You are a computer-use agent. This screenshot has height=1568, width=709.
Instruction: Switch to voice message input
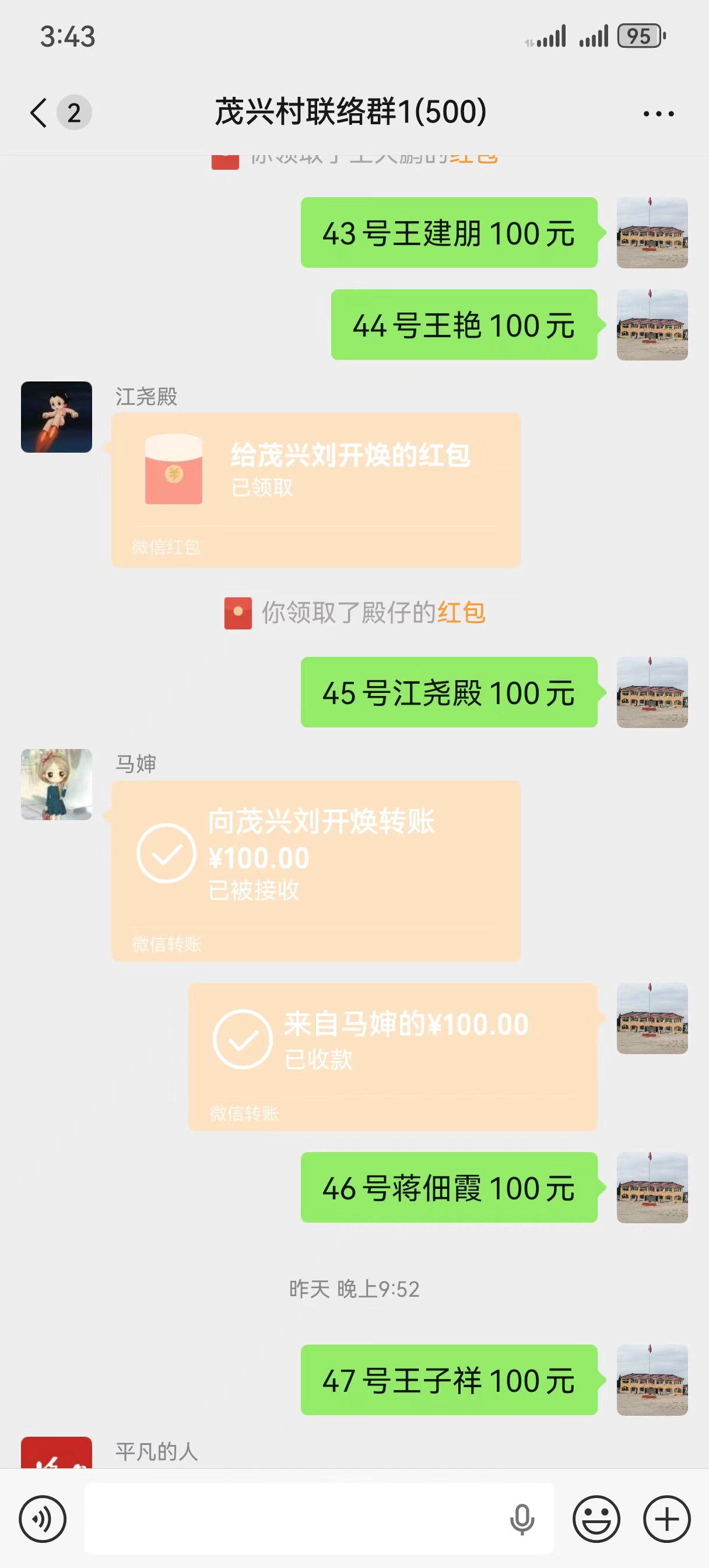[x=43, y=1518]
